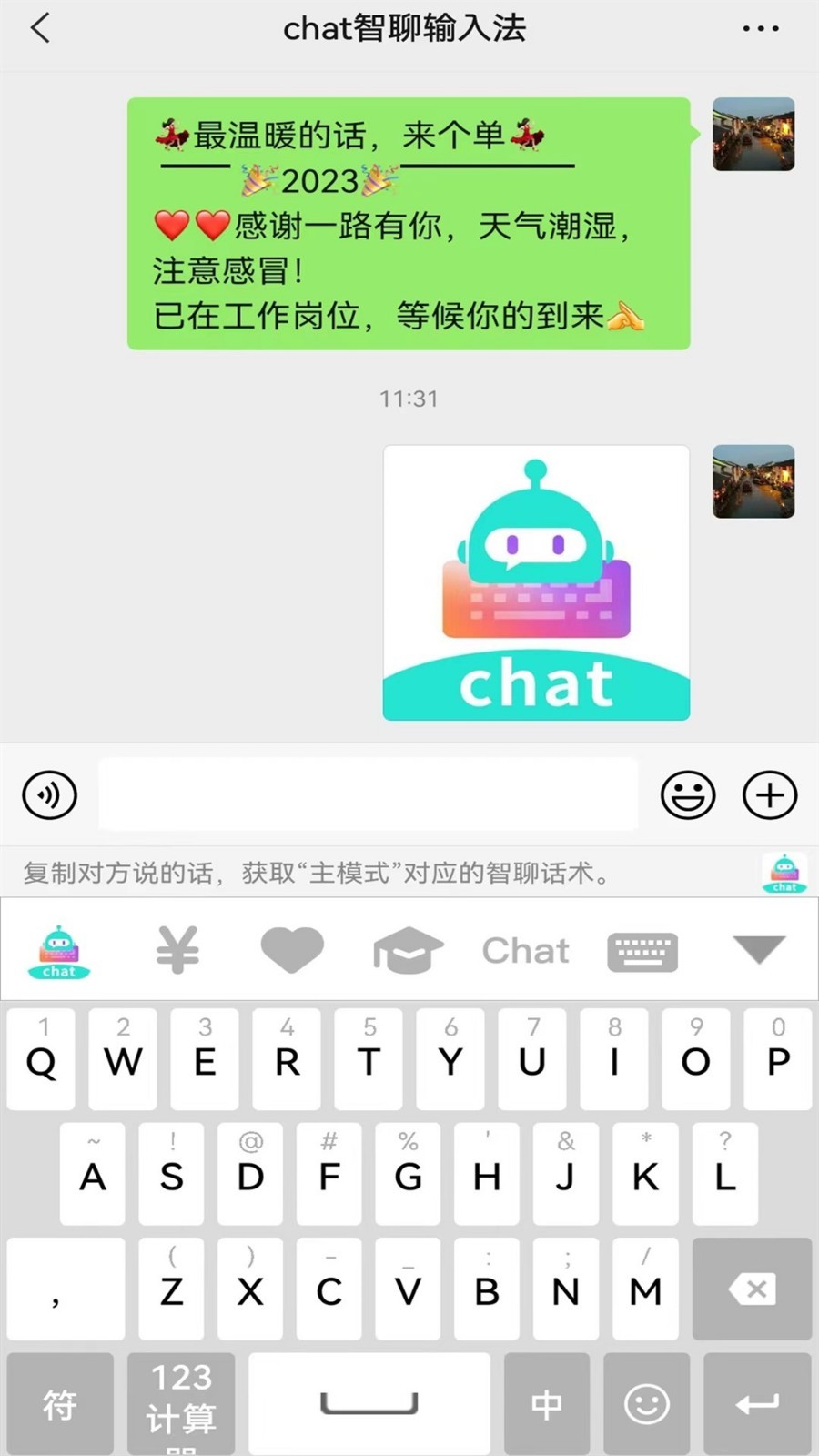
Task: Open the heart sweet-talk icon
Action: pos(292,949)
